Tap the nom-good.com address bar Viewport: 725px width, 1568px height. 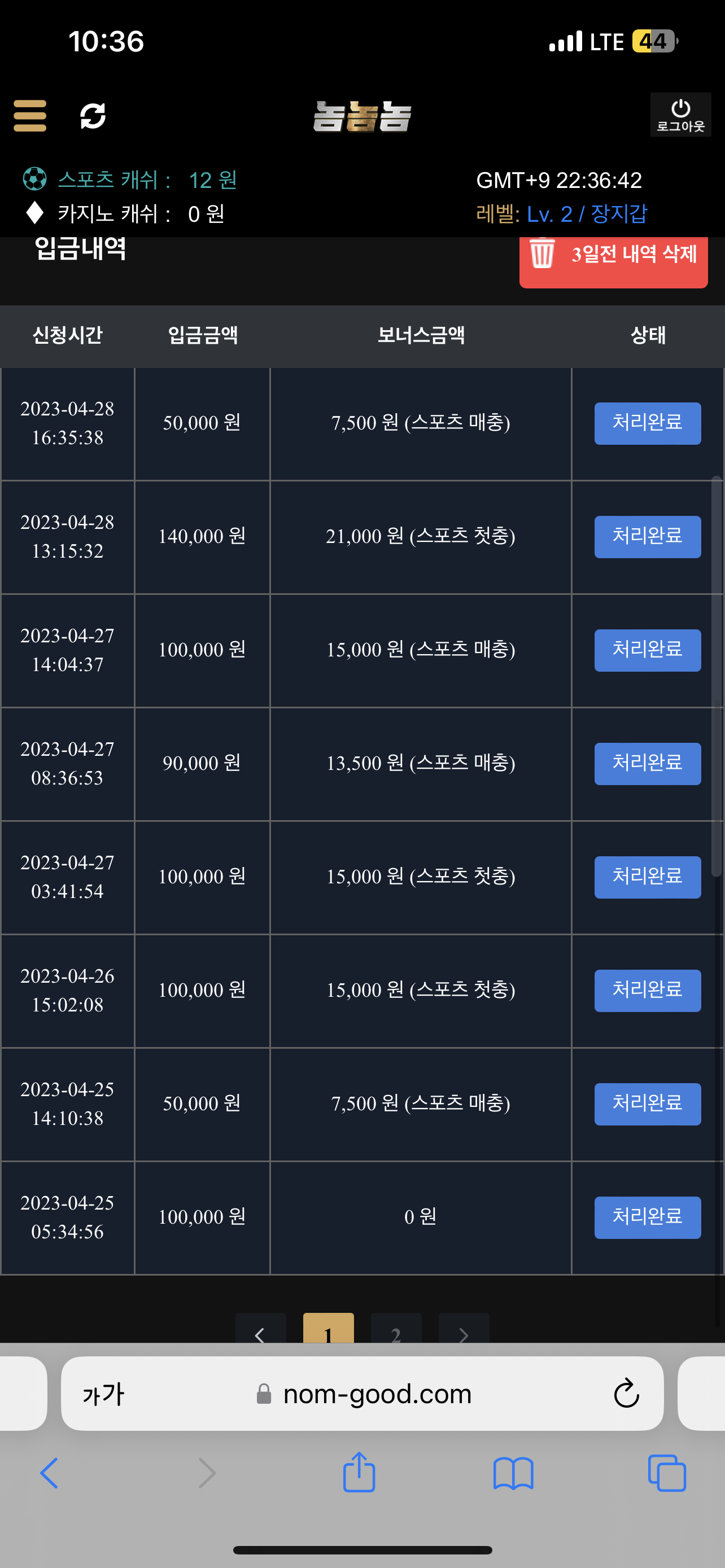click(x=362, y=1393)
